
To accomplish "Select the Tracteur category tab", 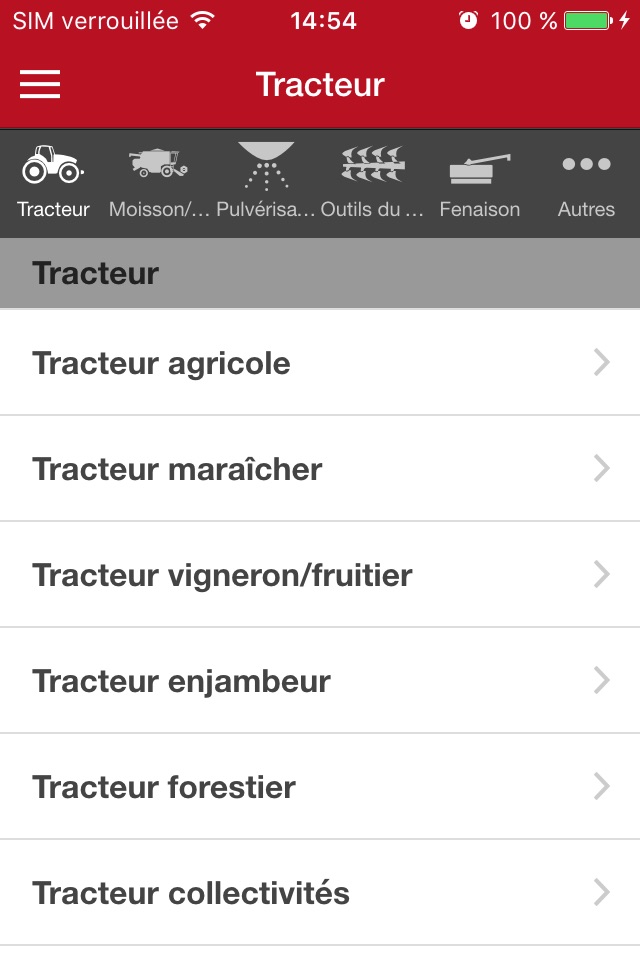I will pyautogui.click(x=53, y=182).
